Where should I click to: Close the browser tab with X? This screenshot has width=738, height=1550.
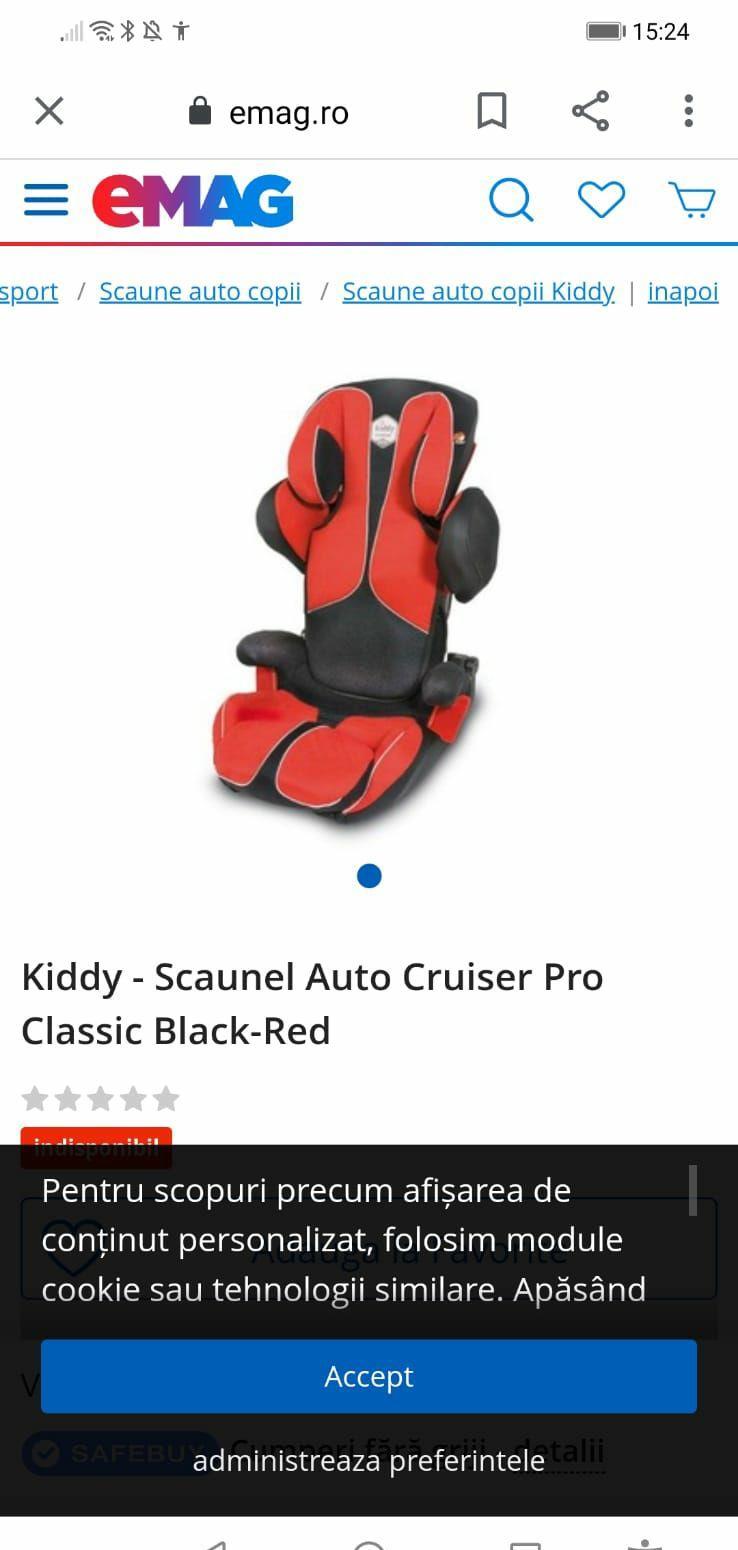(x=49, y=111)
